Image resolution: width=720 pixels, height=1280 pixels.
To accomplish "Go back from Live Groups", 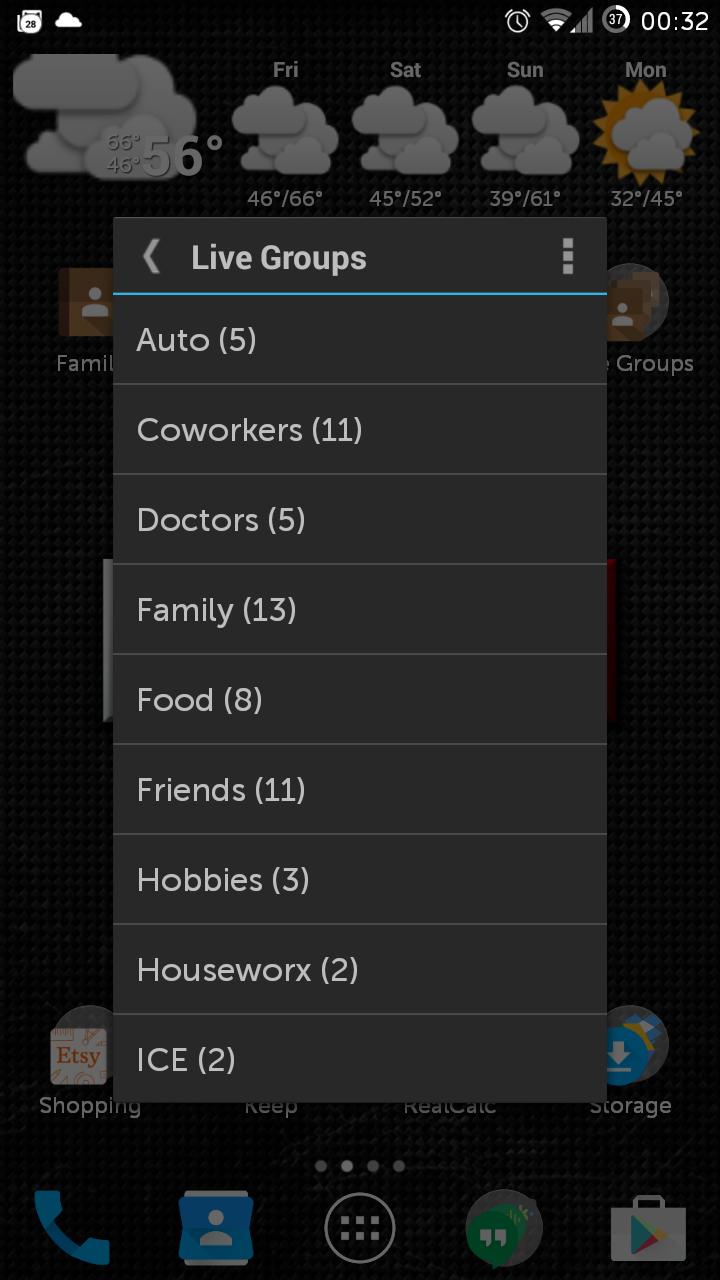I will pyautogui.click(x=152, y=257).
